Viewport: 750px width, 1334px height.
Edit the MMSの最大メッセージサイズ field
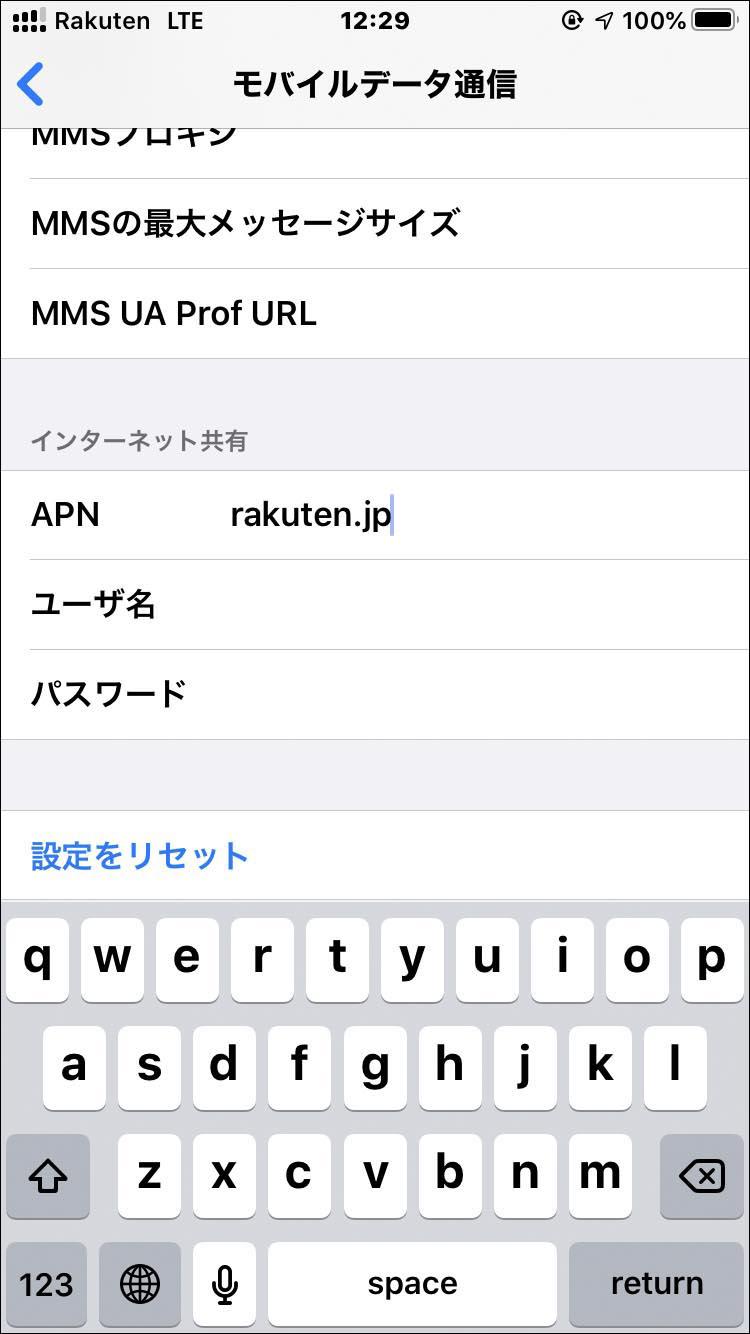[x=375, y=224]
